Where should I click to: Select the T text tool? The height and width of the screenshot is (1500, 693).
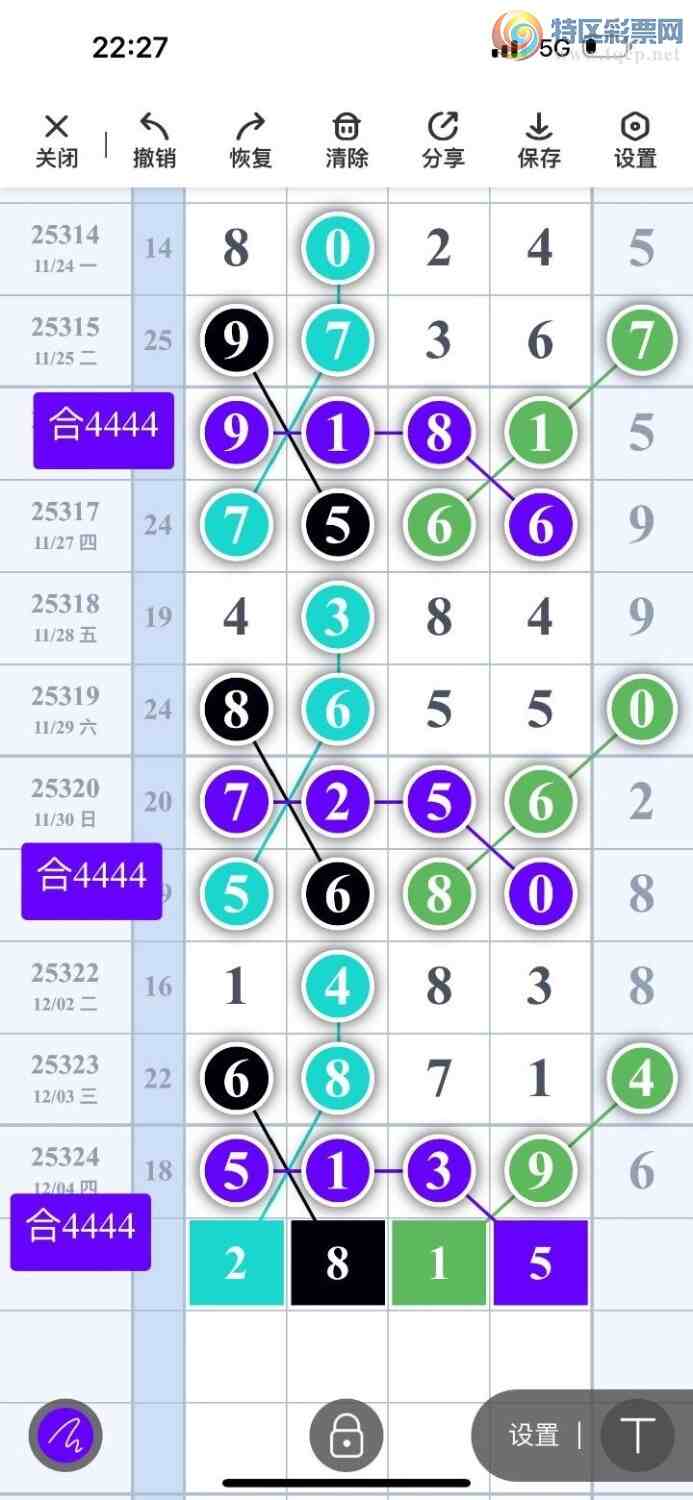636,1435
